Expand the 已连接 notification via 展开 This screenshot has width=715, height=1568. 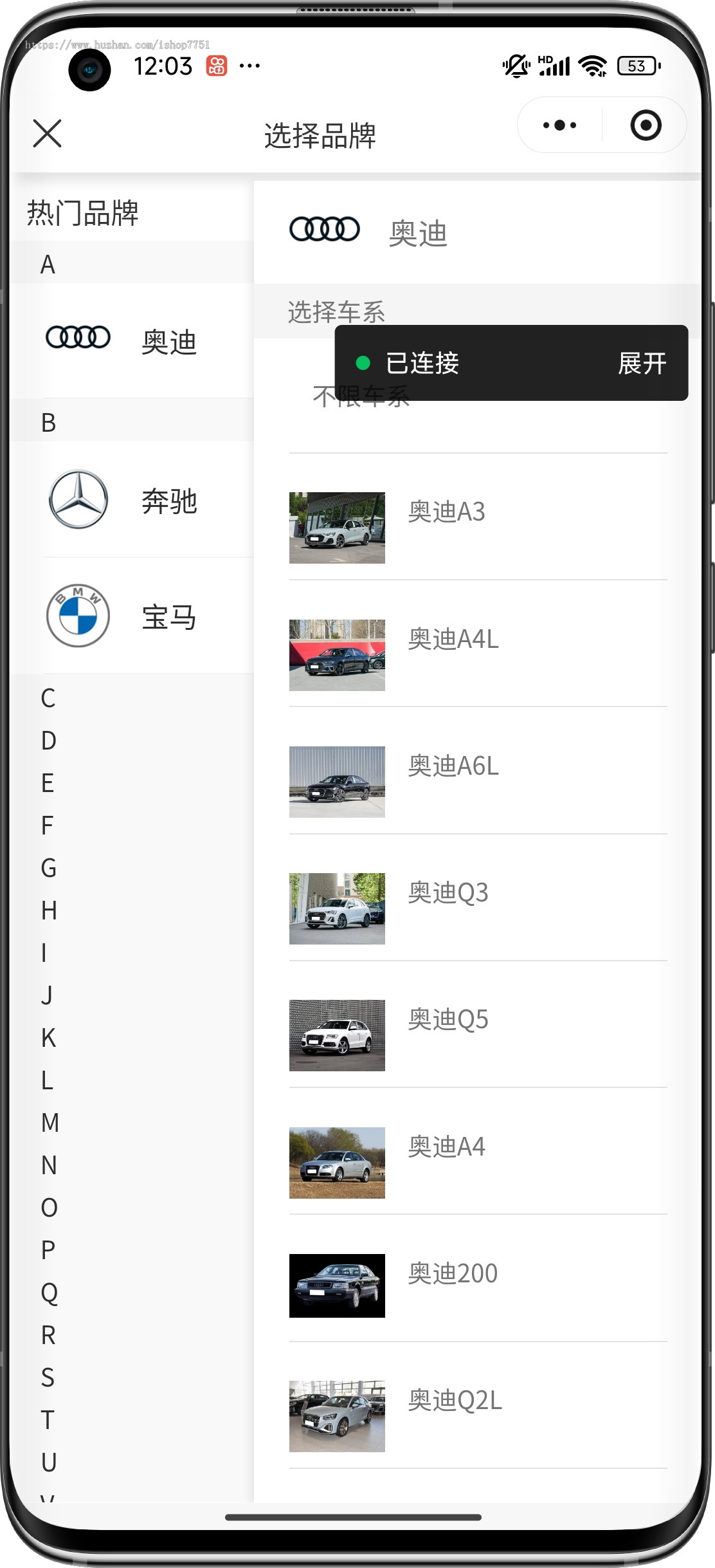(x=642, y=363)
